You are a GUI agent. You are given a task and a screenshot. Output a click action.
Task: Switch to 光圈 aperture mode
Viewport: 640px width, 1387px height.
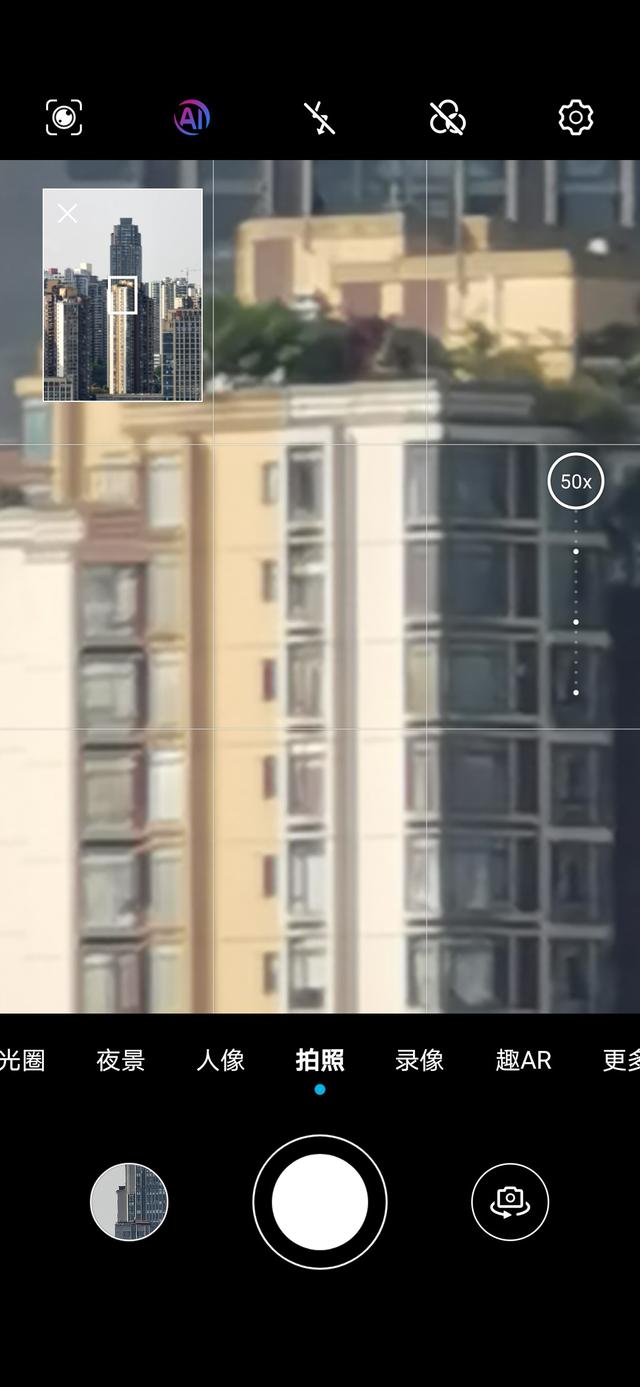click(x=22, y=1060)
